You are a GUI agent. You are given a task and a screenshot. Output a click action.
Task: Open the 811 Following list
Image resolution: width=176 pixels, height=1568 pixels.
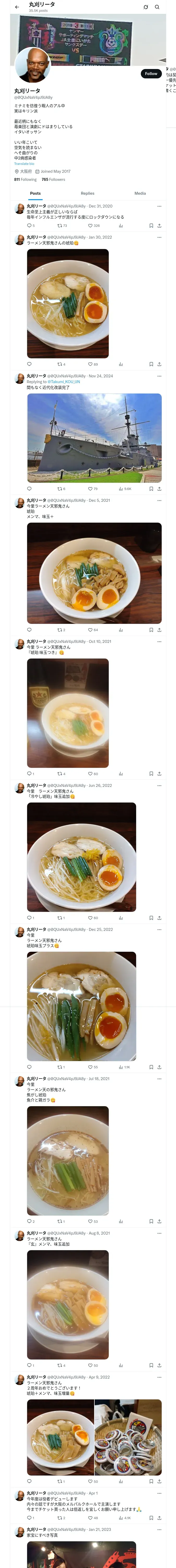click(26, 180)
